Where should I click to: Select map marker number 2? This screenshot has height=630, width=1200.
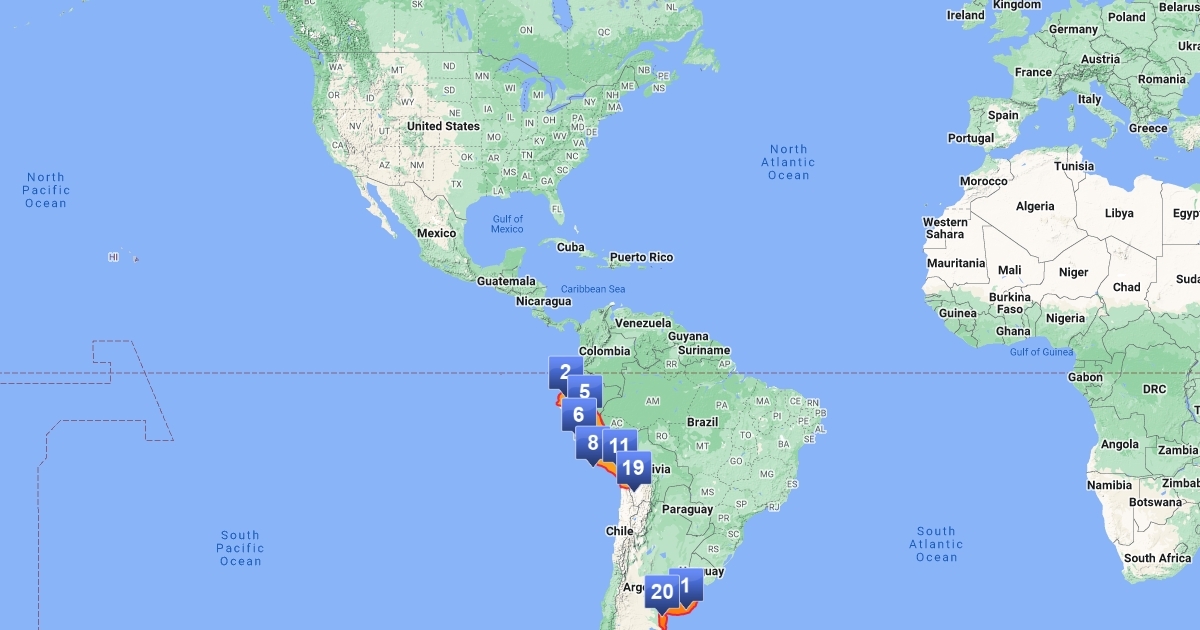pos(563,372)
